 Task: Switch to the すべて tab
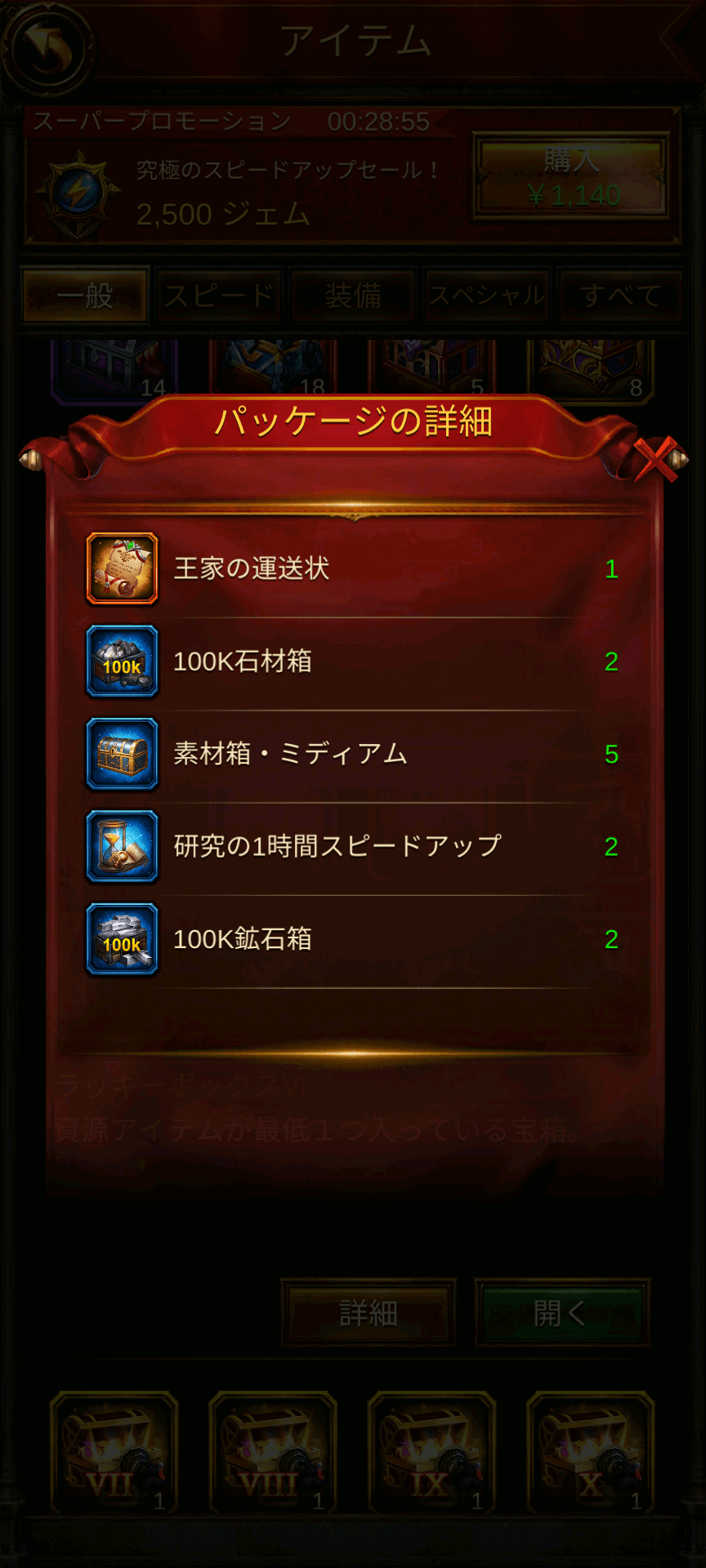621,296
